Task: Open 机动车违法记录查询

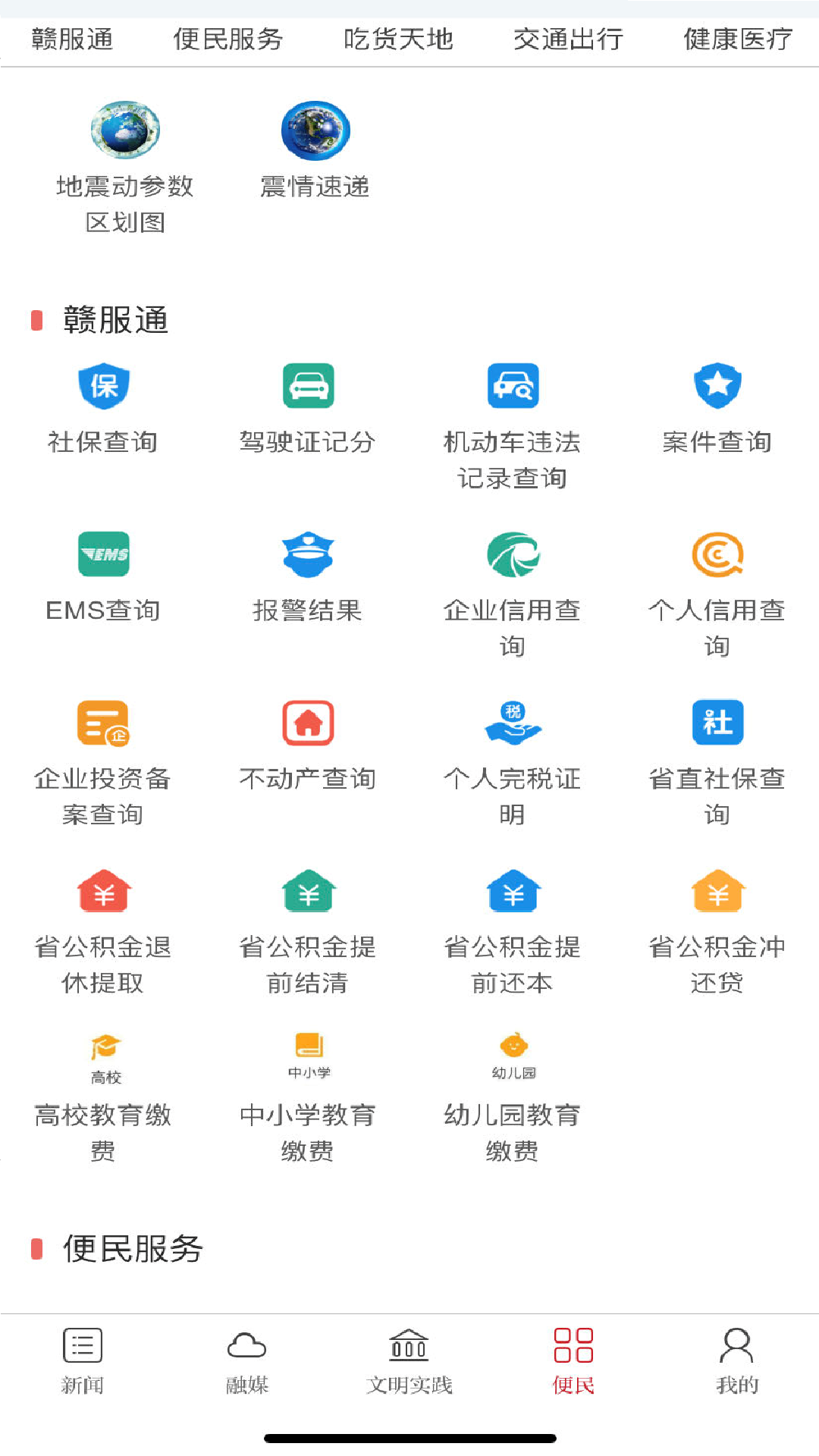Action: coord(512,425)
